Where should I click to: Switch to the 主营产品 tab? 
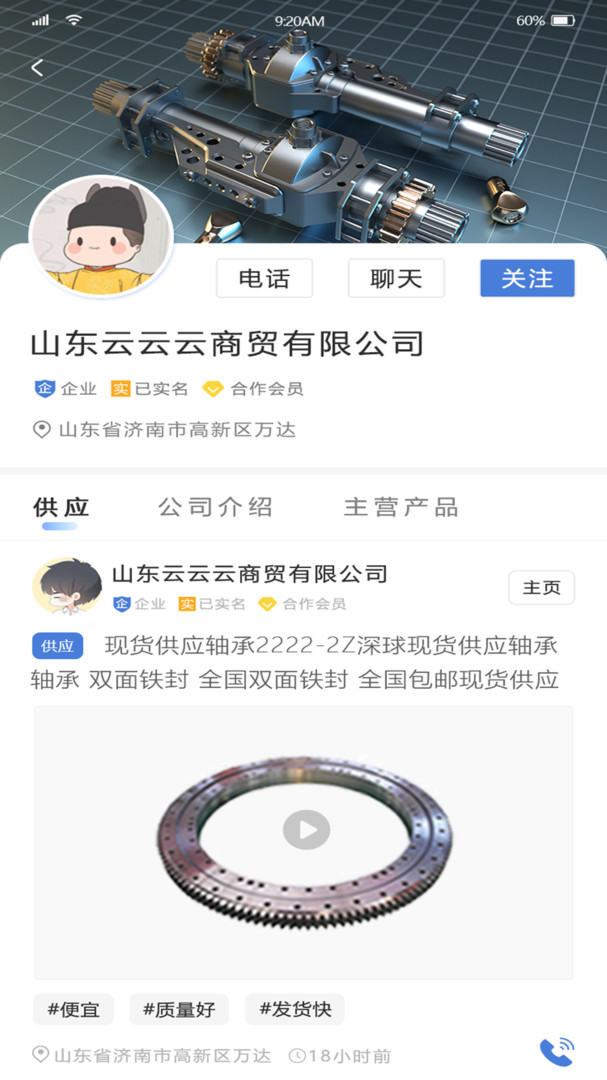(401, 507)
